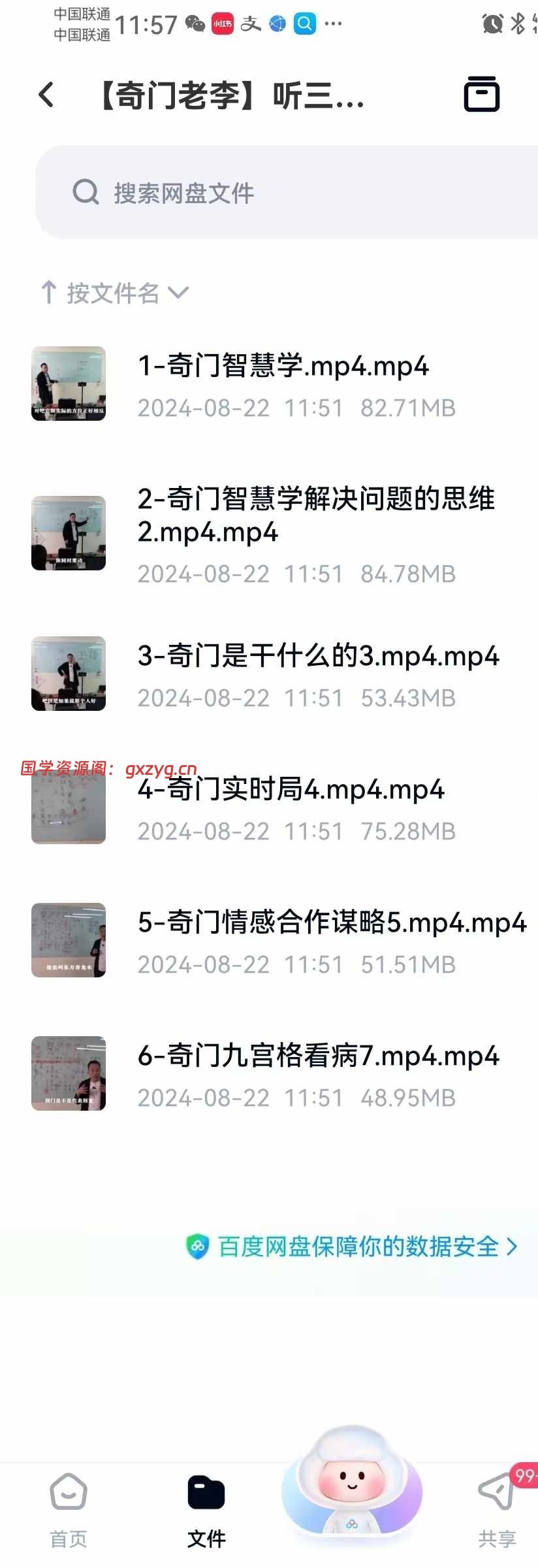Image resolution: width=538 pixels, height=1568 pixels.
Task: Switch to the 首页 tab
Action: 69,1509
